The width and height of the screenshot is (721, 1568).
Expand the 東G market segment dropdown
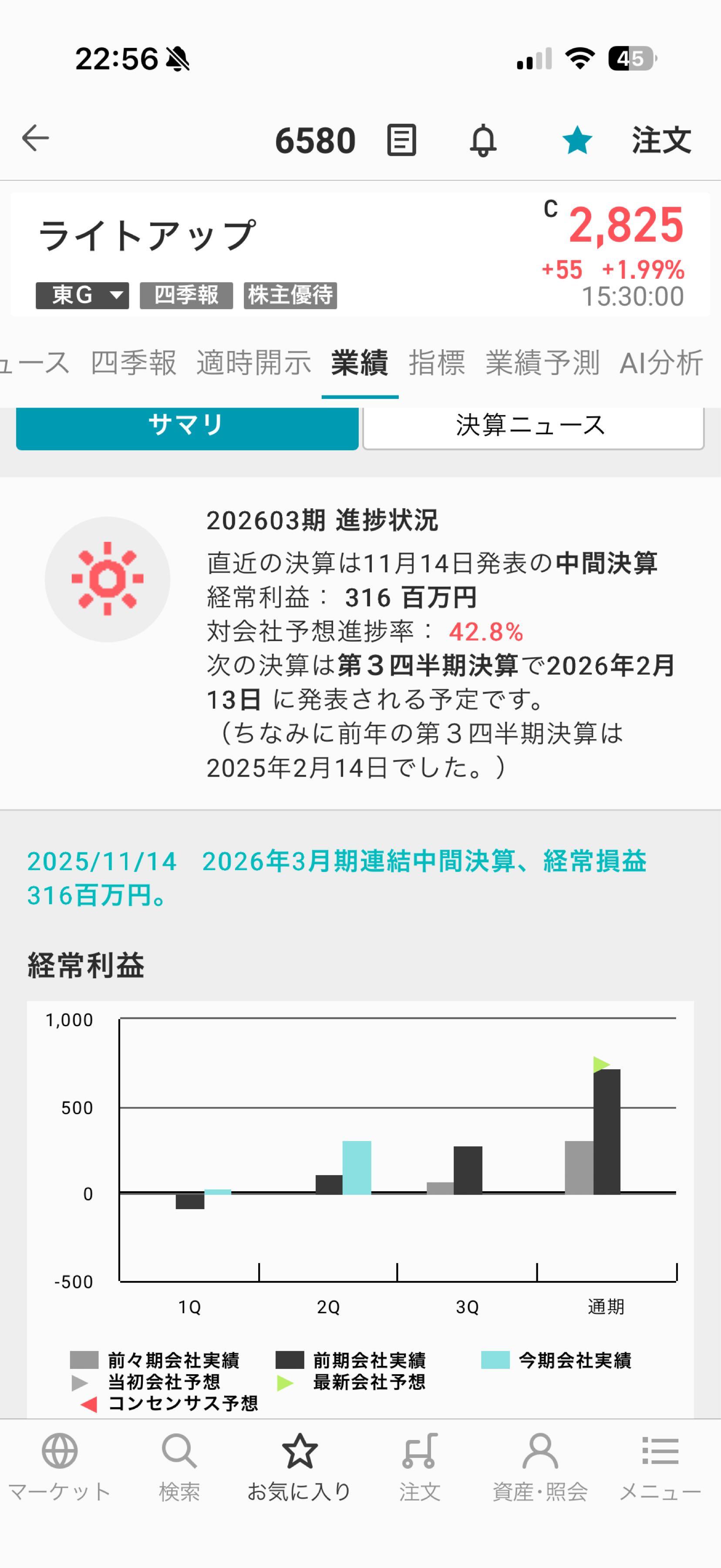point(83,297)
